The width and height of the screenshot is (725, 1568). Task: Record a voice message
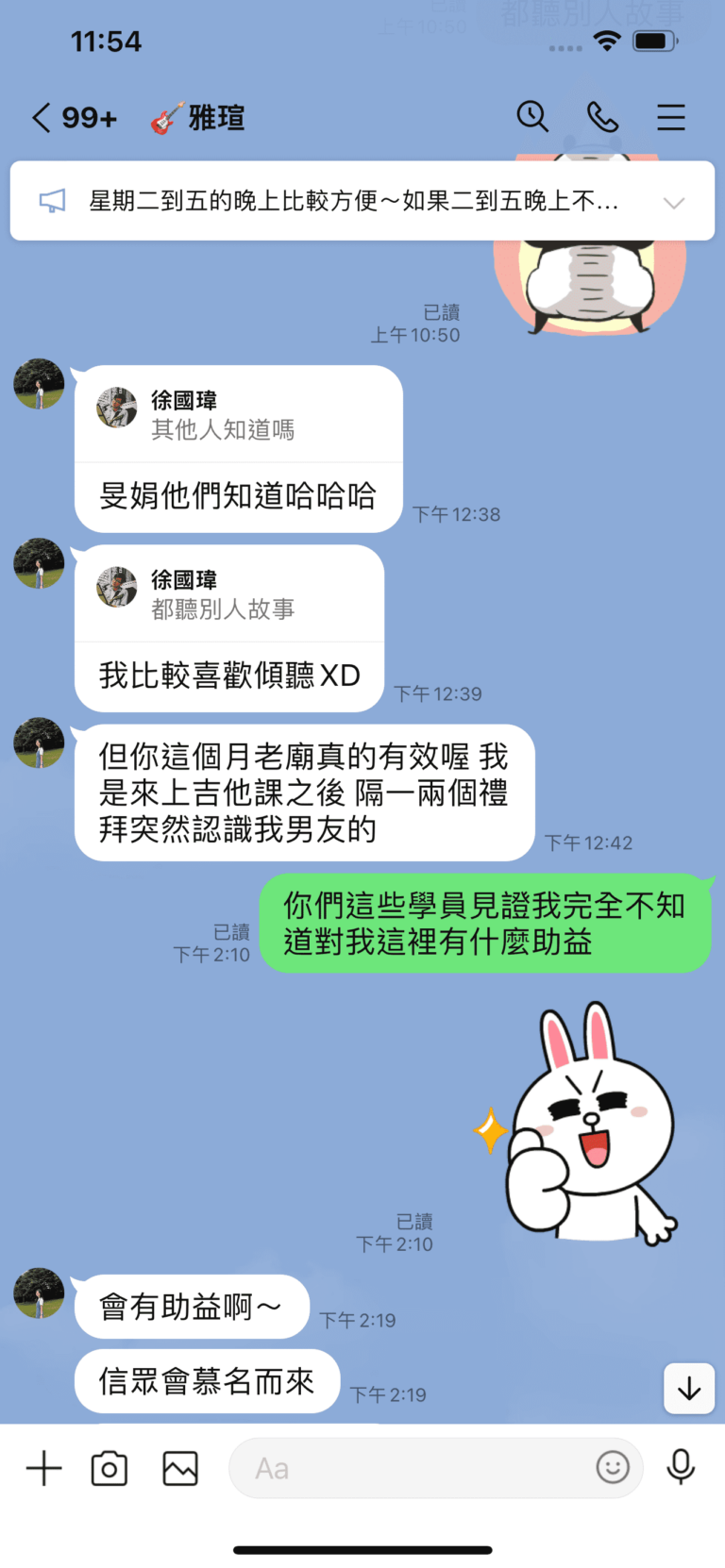point(681,1467)
